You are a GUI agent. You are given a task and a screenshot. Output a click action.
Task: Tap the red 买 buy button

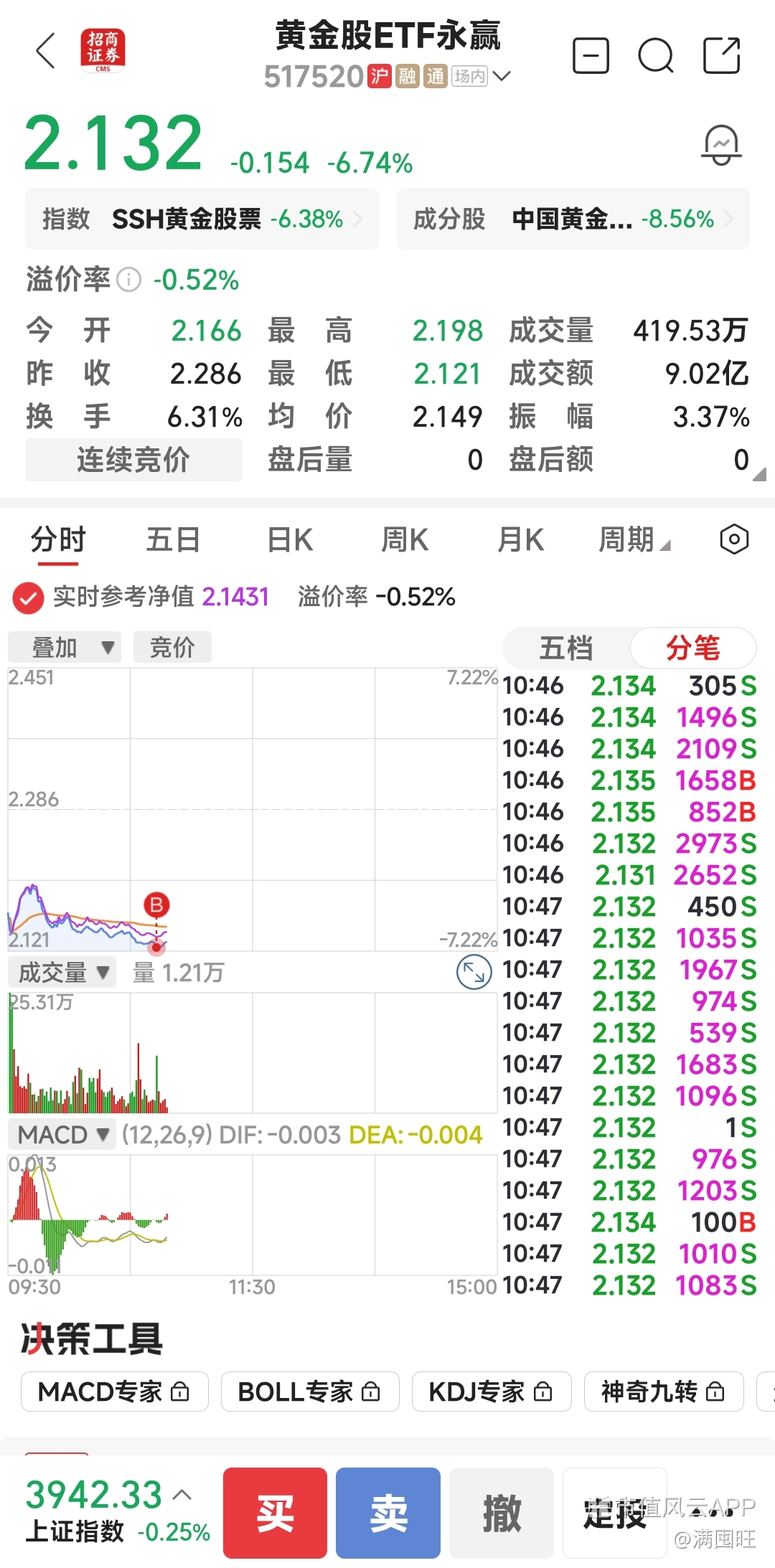coord(275,1513)
